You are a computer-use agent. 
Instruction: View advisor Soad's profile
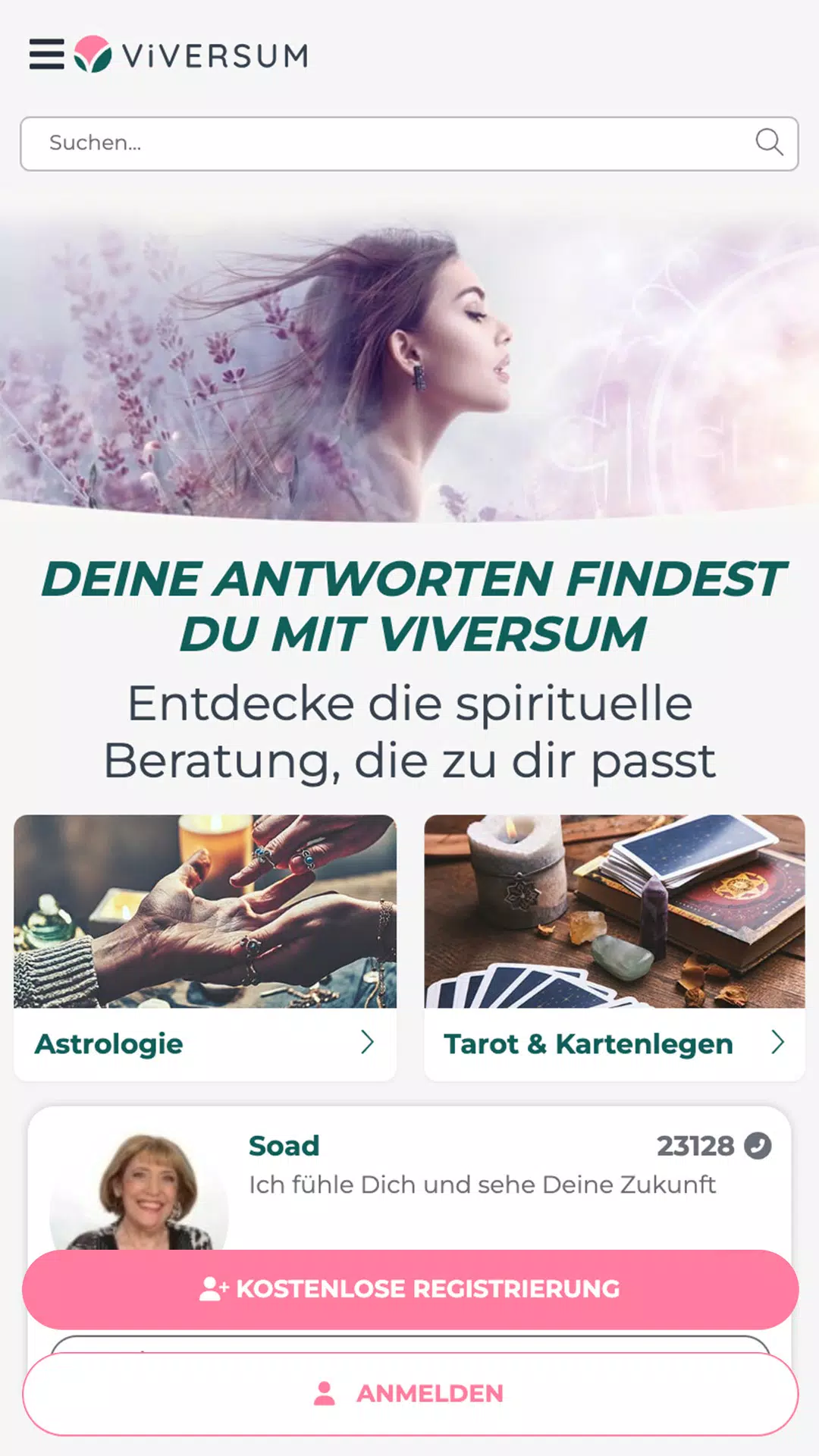[x=284, y=1146]
